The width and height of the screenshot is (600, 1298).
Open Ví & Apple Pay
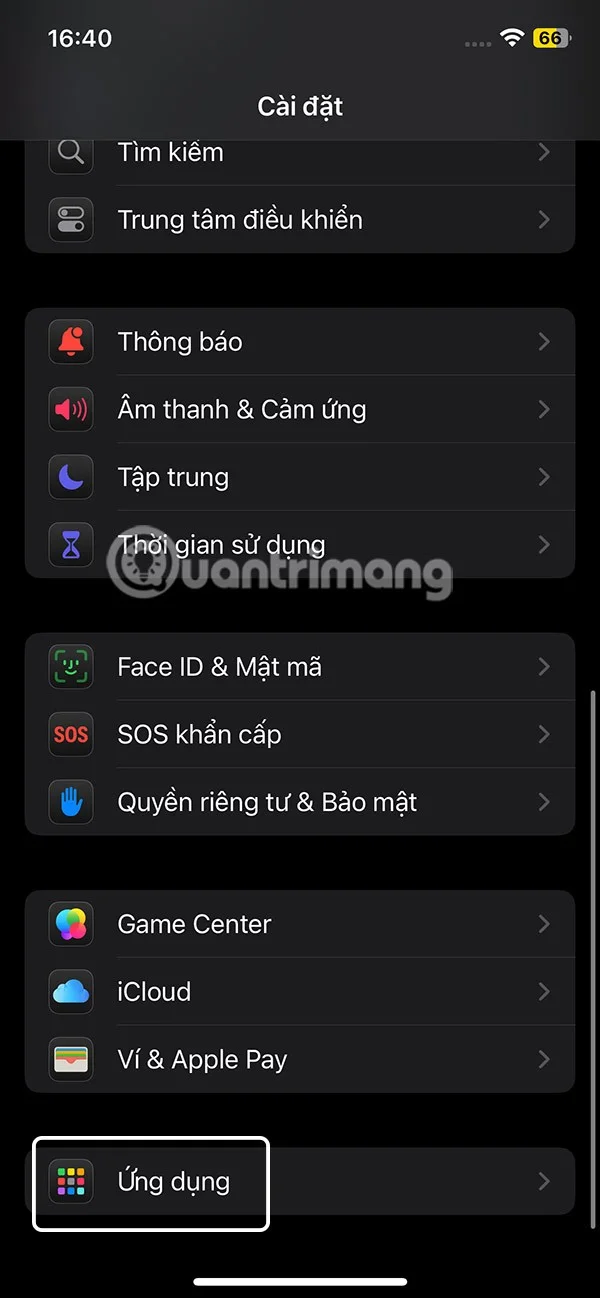point(300,1060)
